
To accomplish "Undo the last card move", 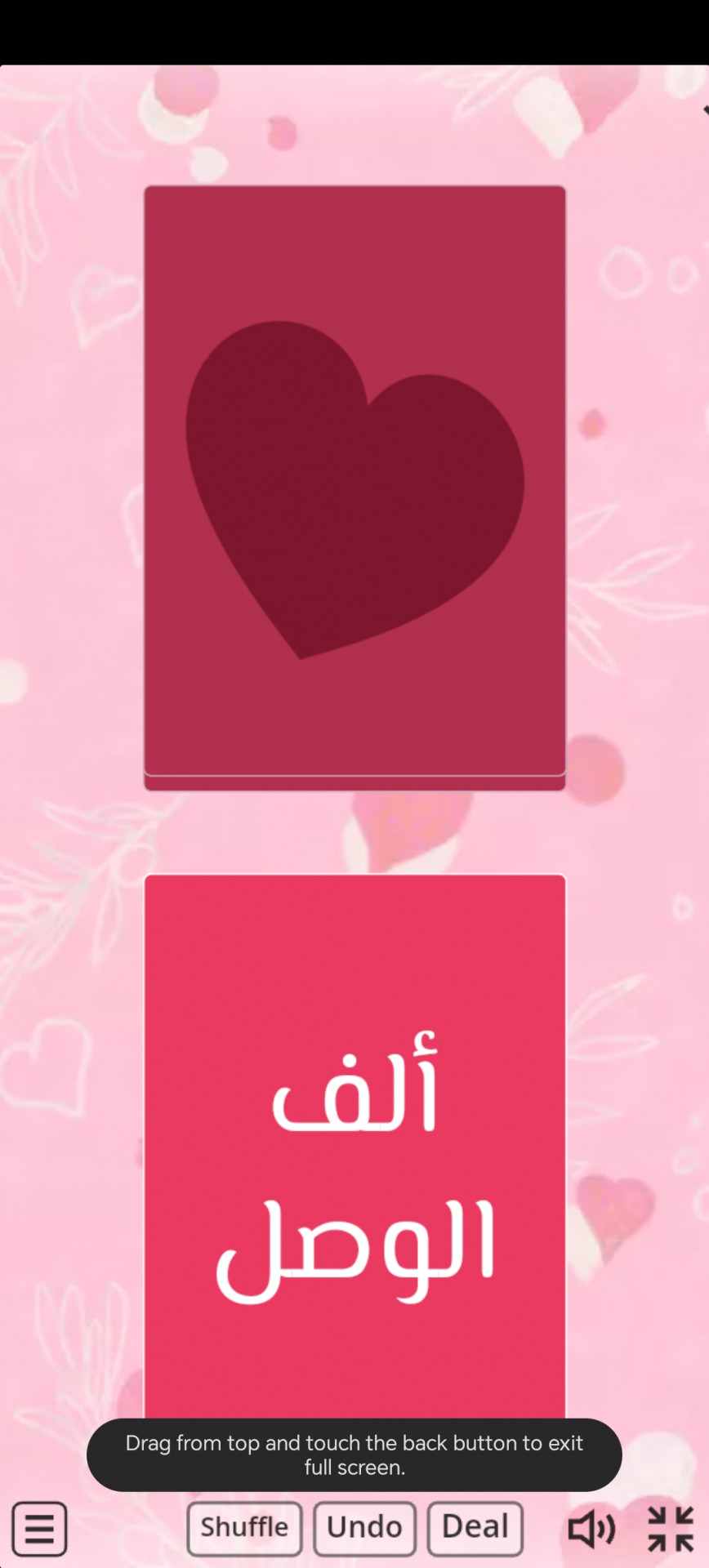I will click(364, 1528).
